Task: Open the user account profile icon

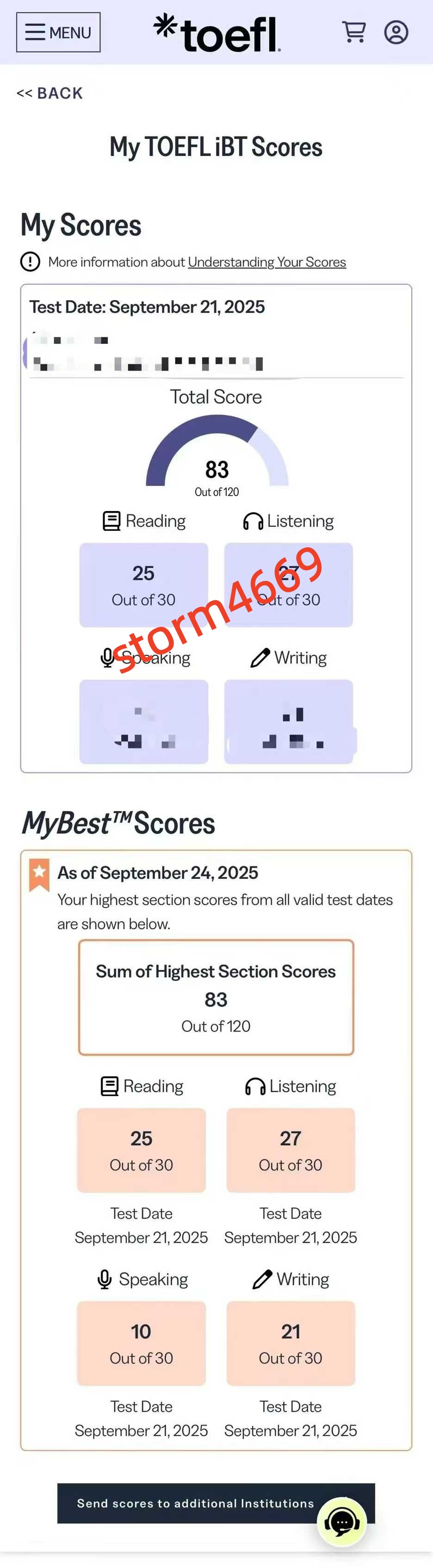Action: tap(396, 32)
